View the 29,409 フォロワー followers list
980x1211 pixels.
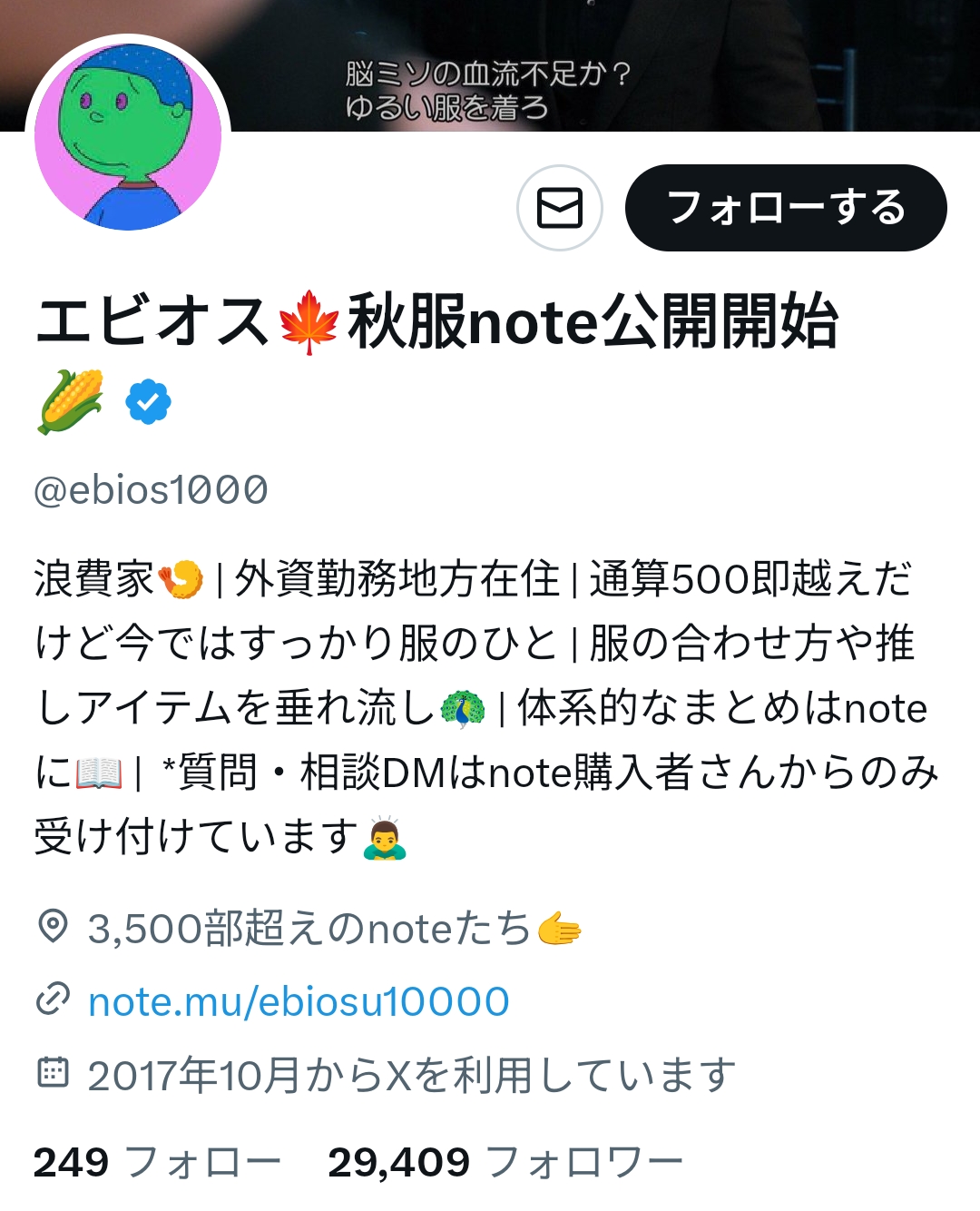tap(505, 1162)
